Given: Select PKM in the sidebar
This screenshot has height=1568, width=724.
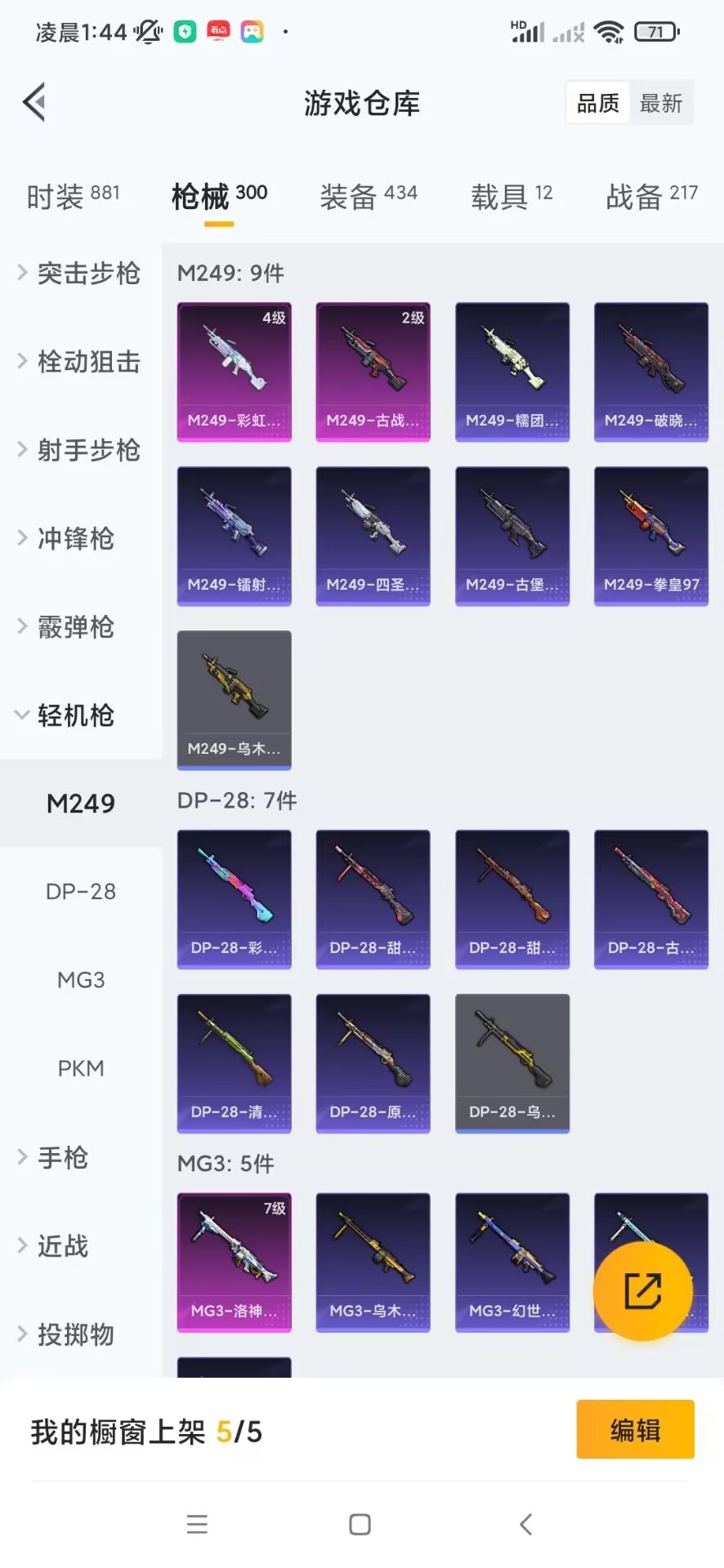Looking at the screenshot, I should pyautogui.click(x=81, y=1068).
